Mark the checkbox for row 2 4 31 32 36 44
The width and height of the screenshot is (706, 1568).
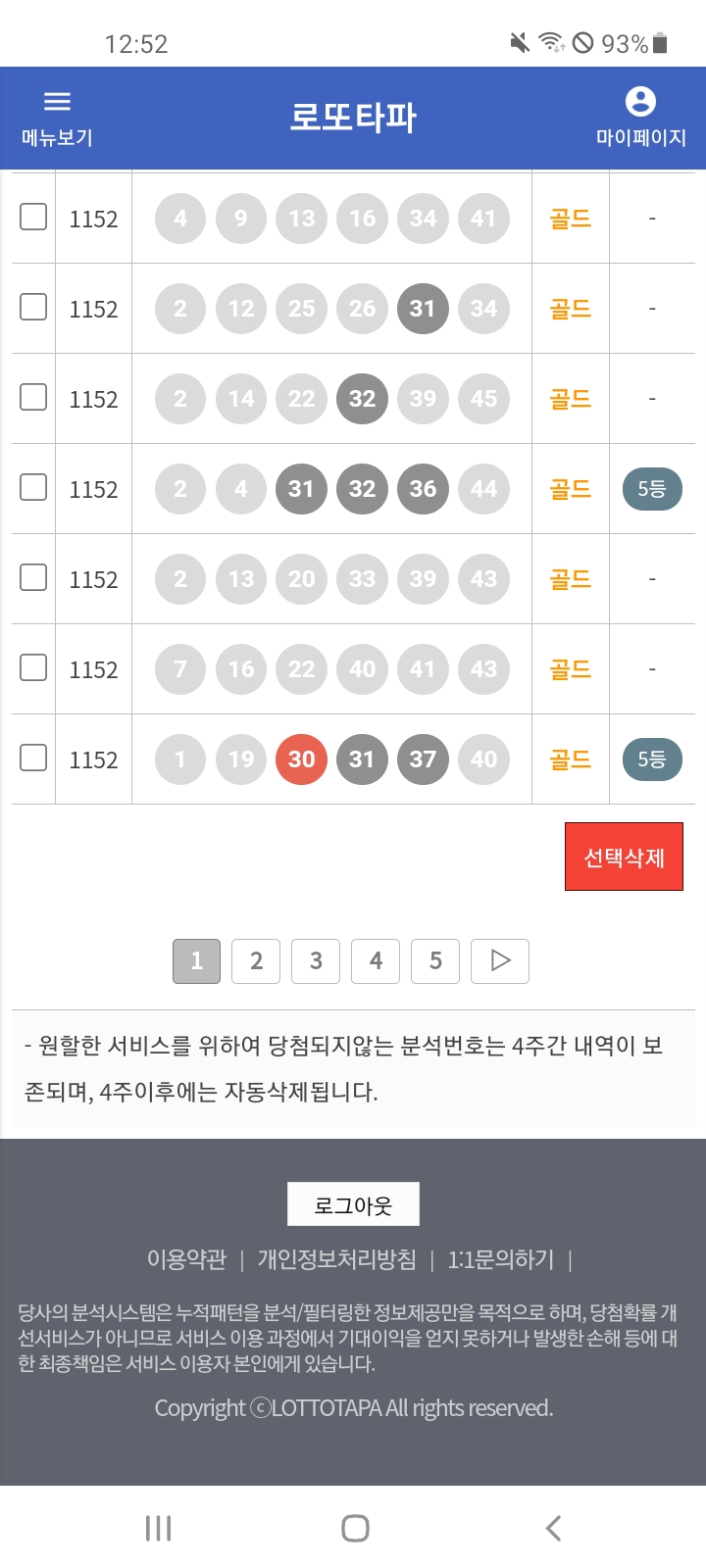[33, 487]
